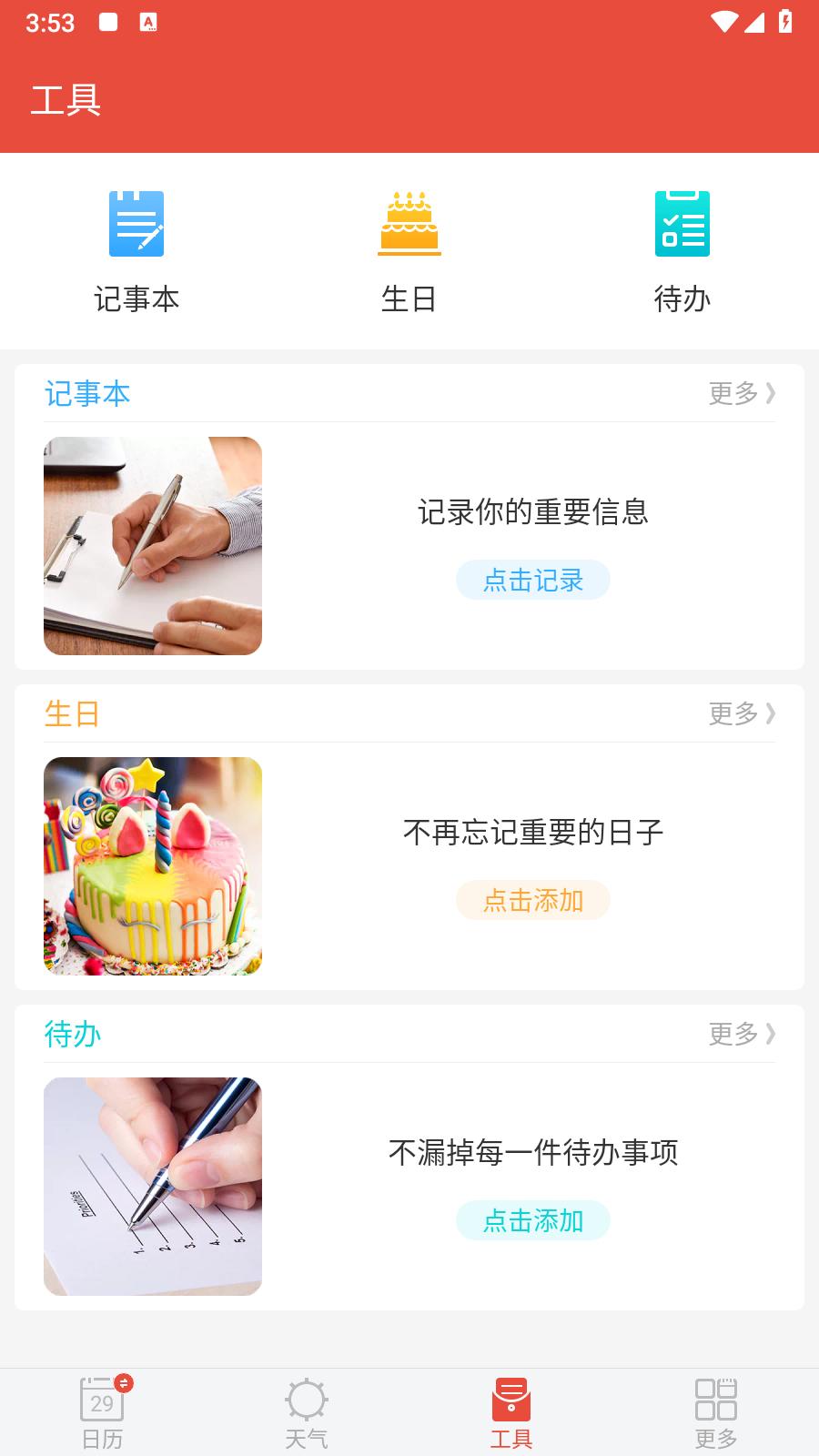Image resolution: width=819 pixels, height=1456 pixels.
Task: View 更多 in the 记事本 section
Action: 742,393
